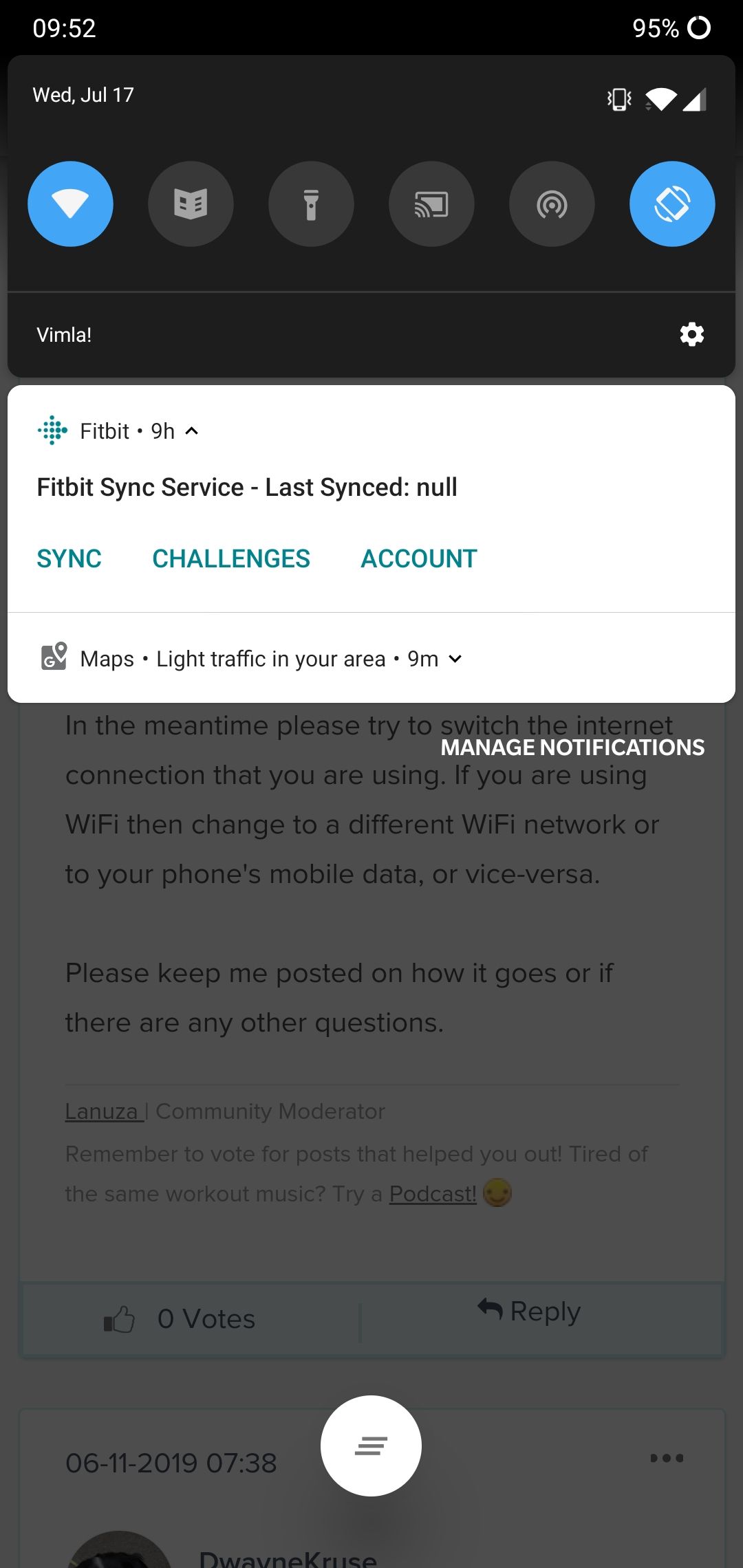The image size is (743, 1568).
Task: Collapse the Fitbit notification
Action: (192, 431)
